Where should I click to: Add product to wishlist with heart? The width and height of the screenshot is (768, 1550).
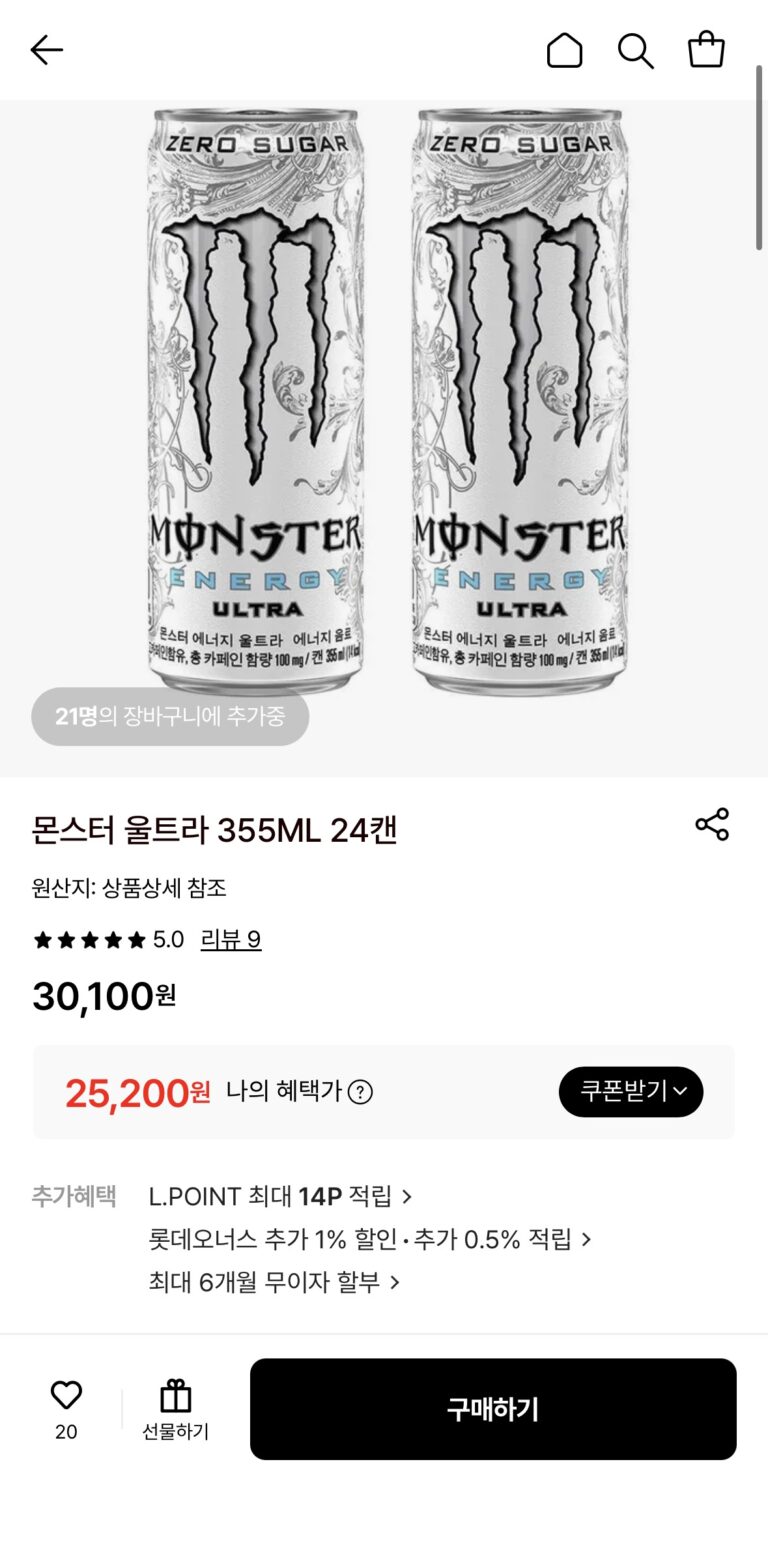[66, 1396]
